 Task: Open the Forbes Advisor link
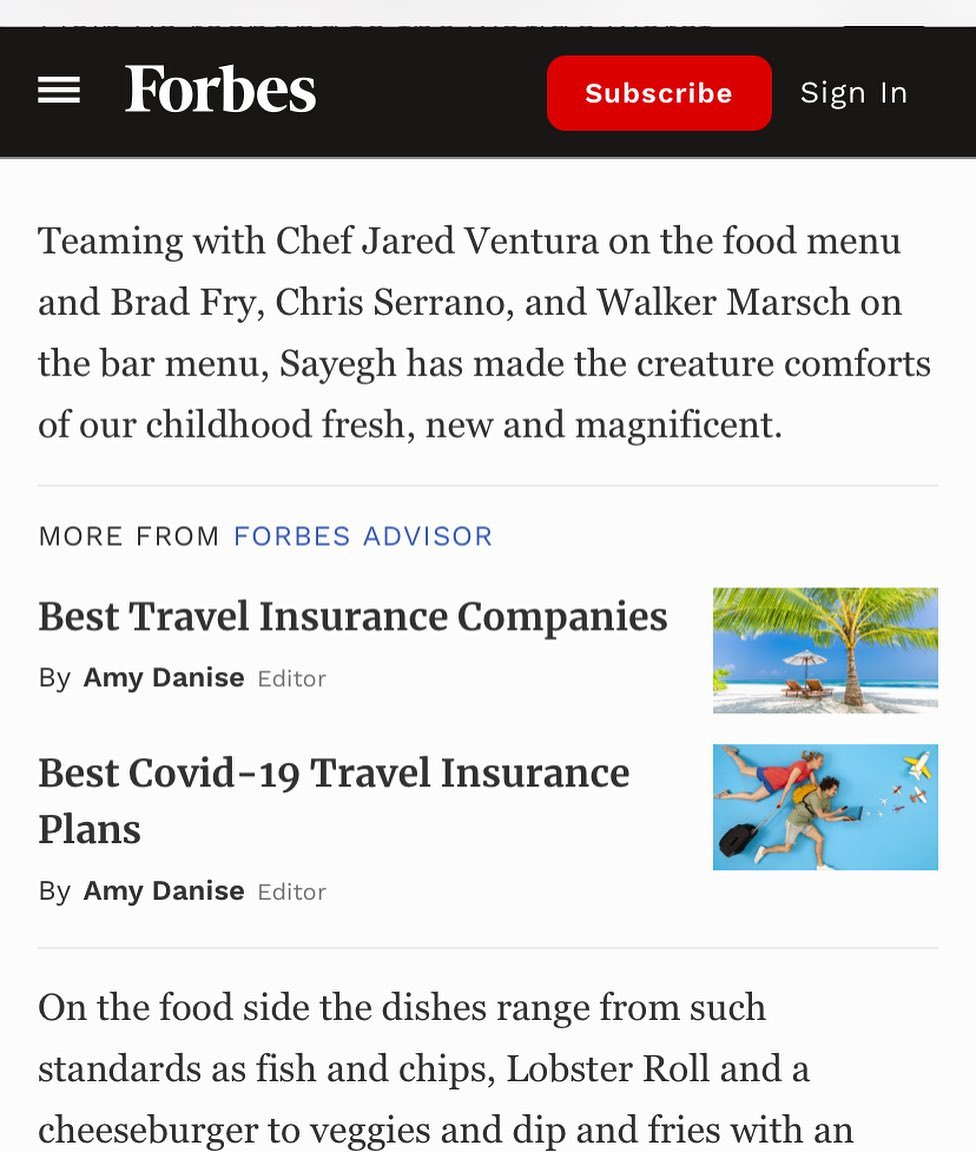pyautogui.click(x=363, y=536)
